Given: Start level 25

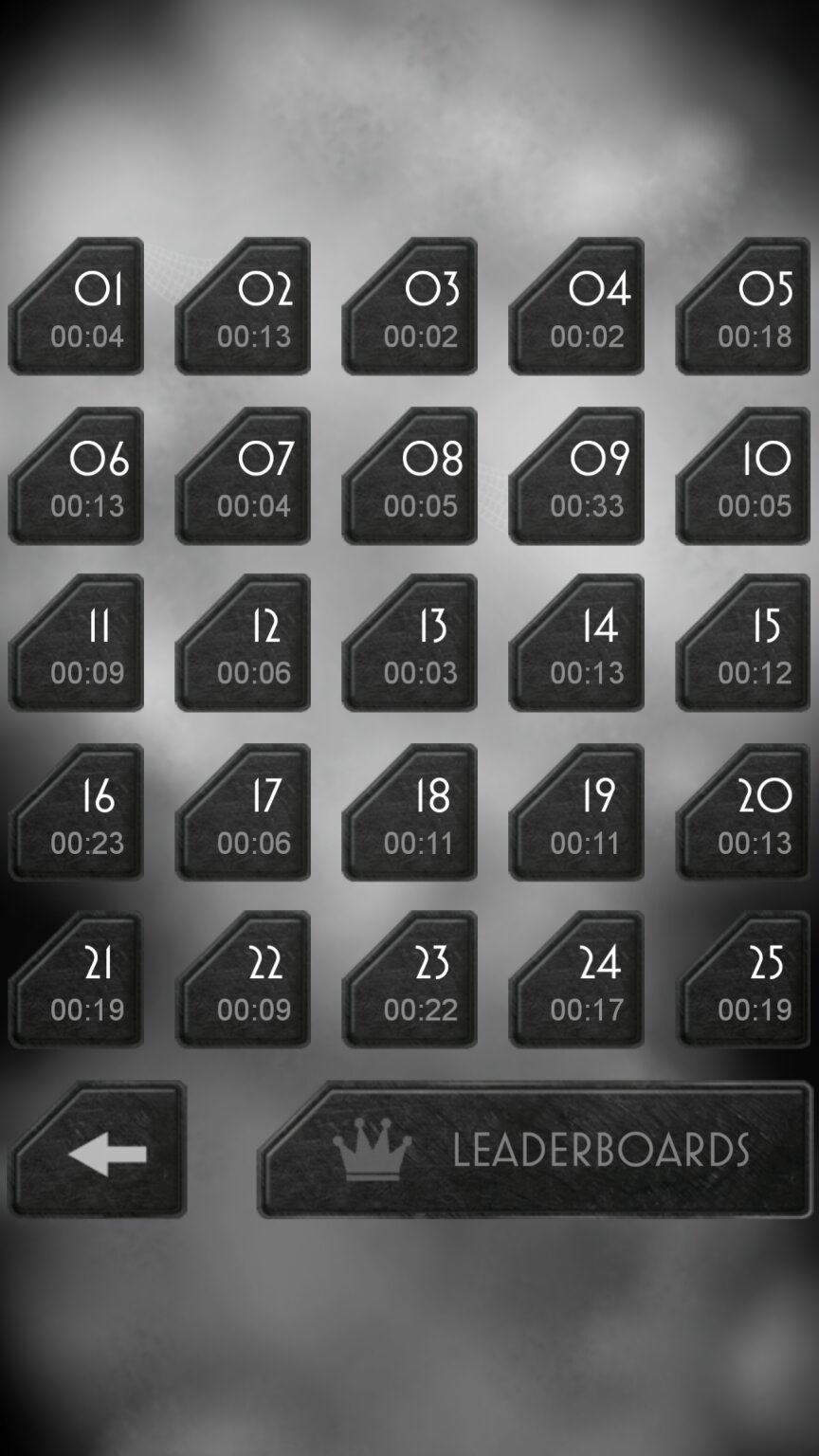Looking at the screenshot, I should click(x=745, y=981).
